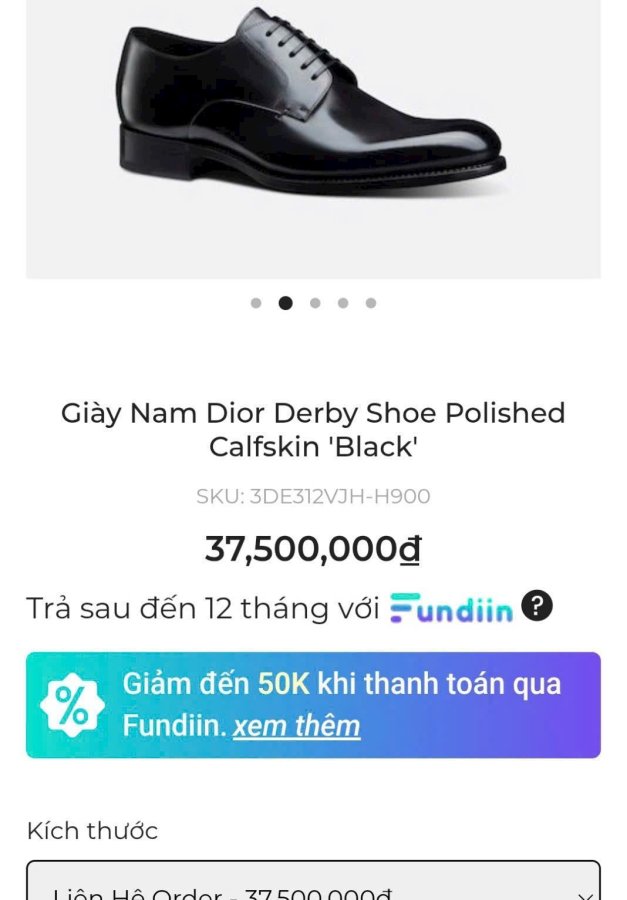Expand the Kích thước size dropdown
627x900 pixels.
click(313, 883)
